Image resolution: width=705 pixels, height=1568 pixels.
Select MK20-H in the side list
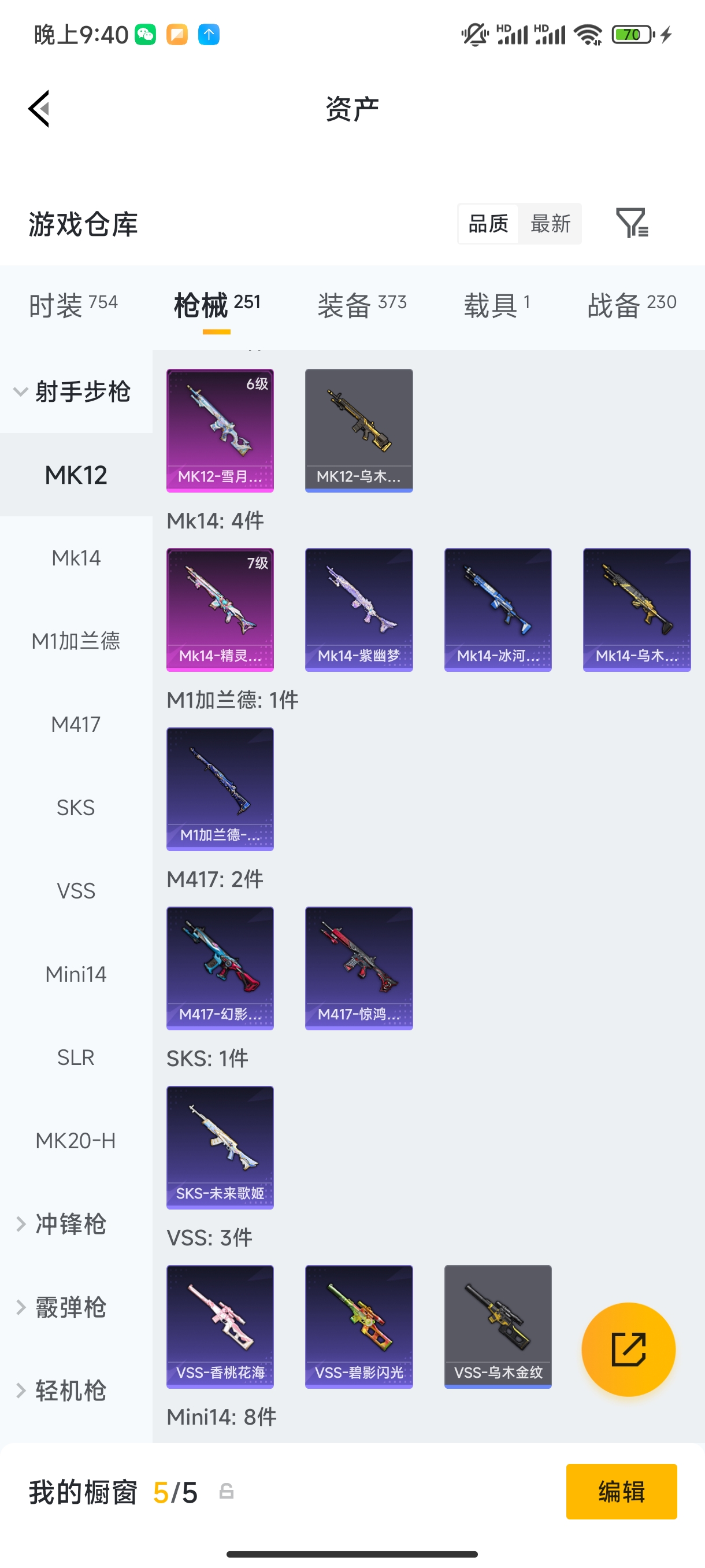76,1140
